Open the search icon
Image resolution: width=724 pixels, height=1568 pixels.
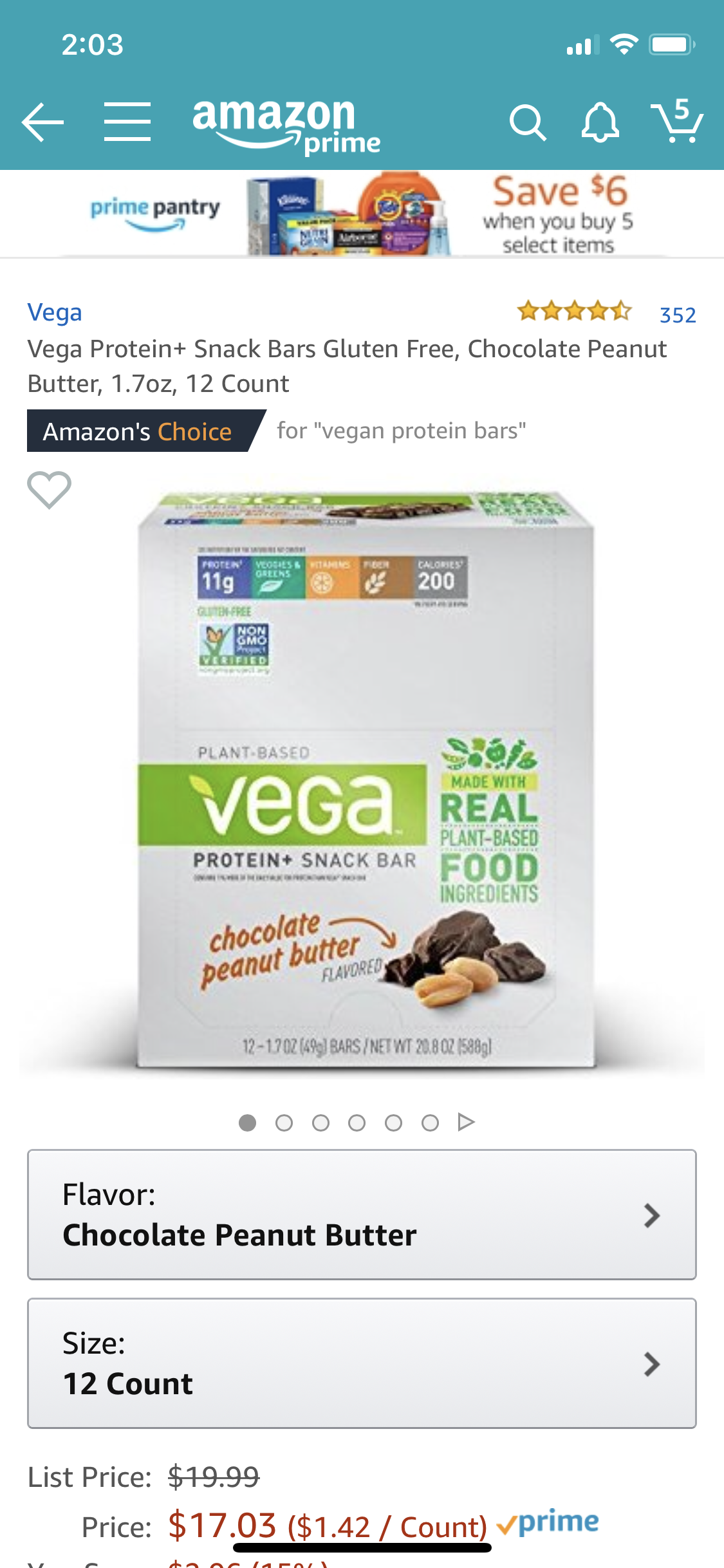click(x=527, y=122)
